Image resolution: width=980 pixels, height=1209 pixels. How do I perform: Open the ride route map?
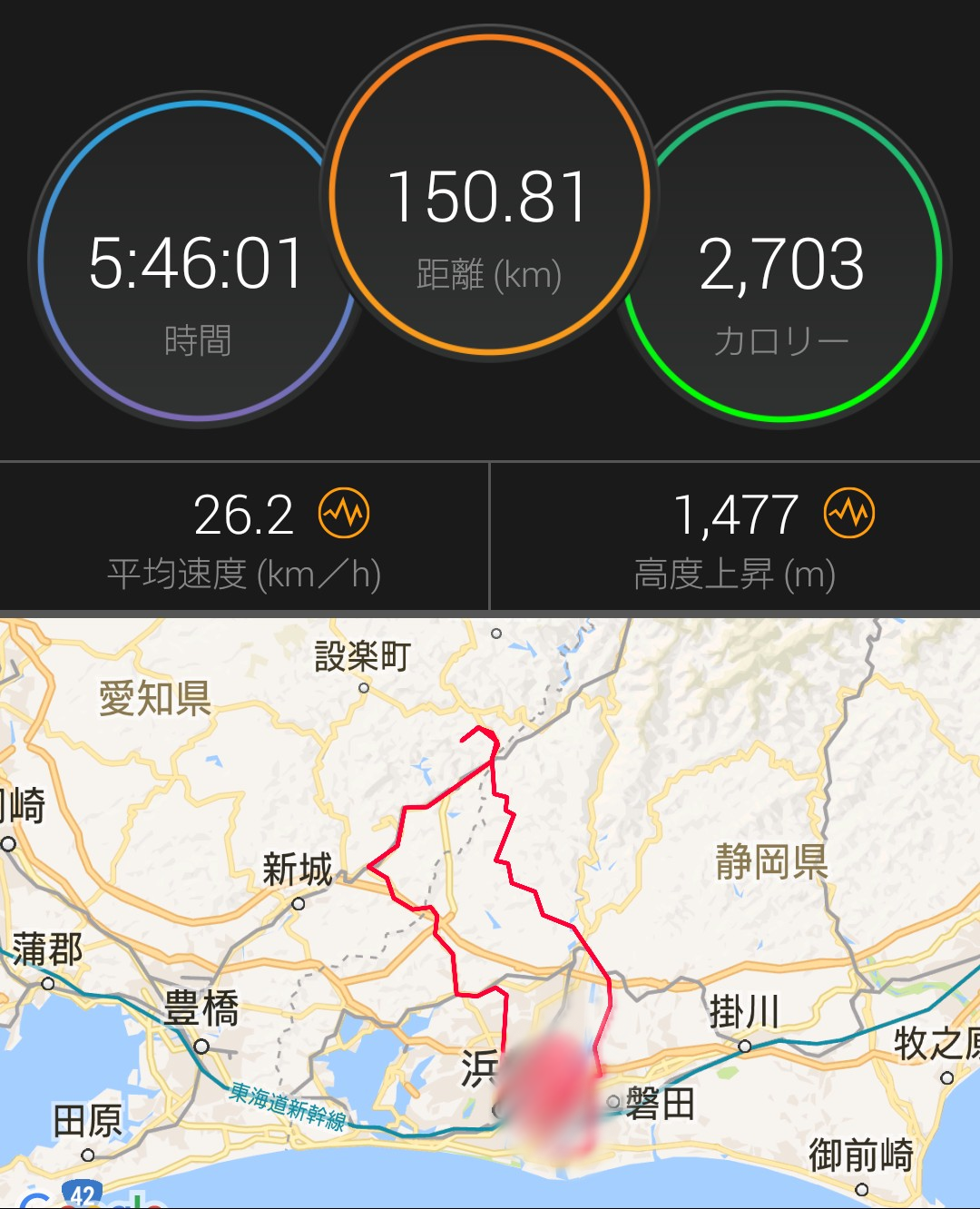[490, 908]
